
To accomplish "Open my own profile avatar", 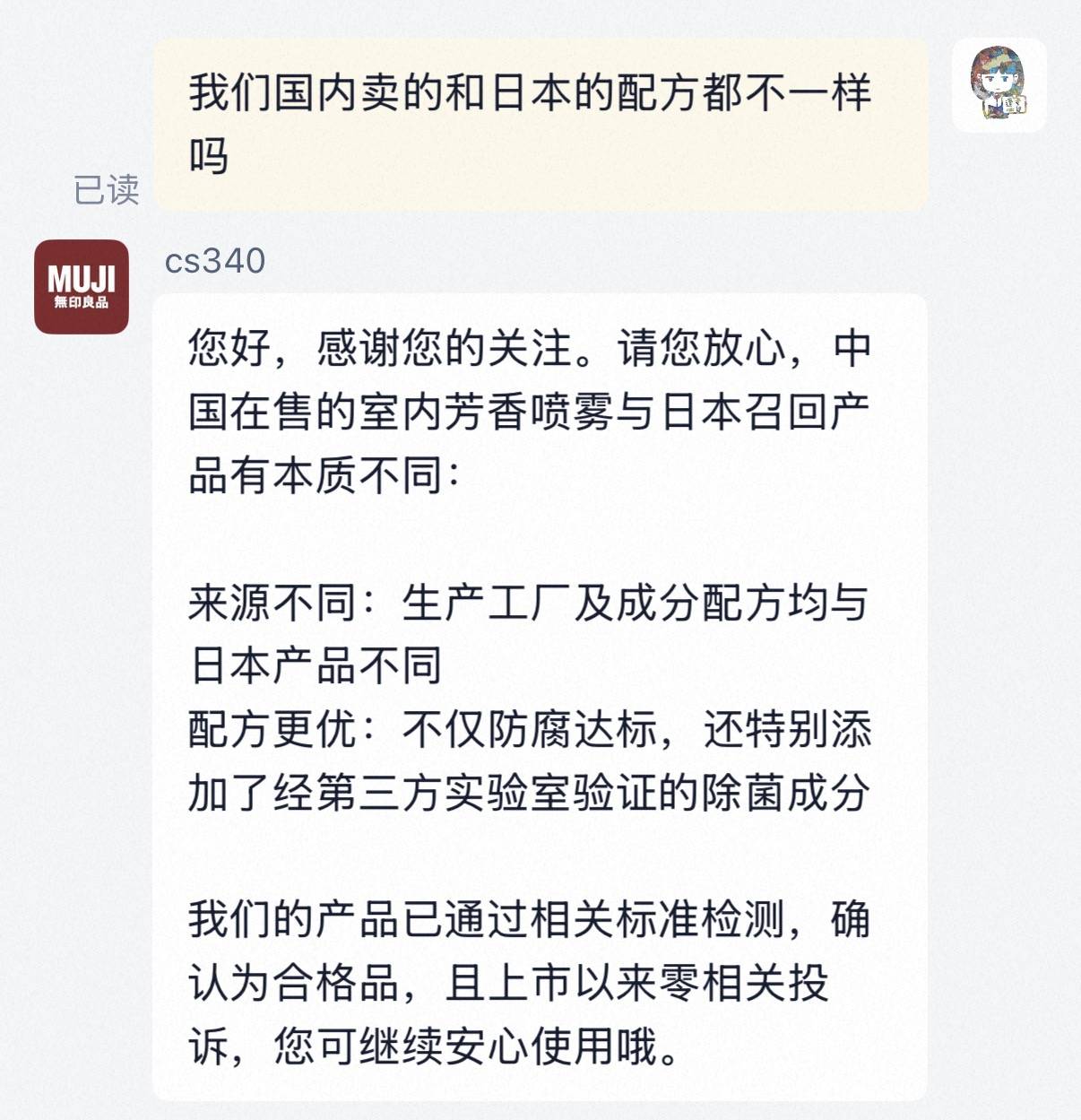I will (x=999, y=84).
